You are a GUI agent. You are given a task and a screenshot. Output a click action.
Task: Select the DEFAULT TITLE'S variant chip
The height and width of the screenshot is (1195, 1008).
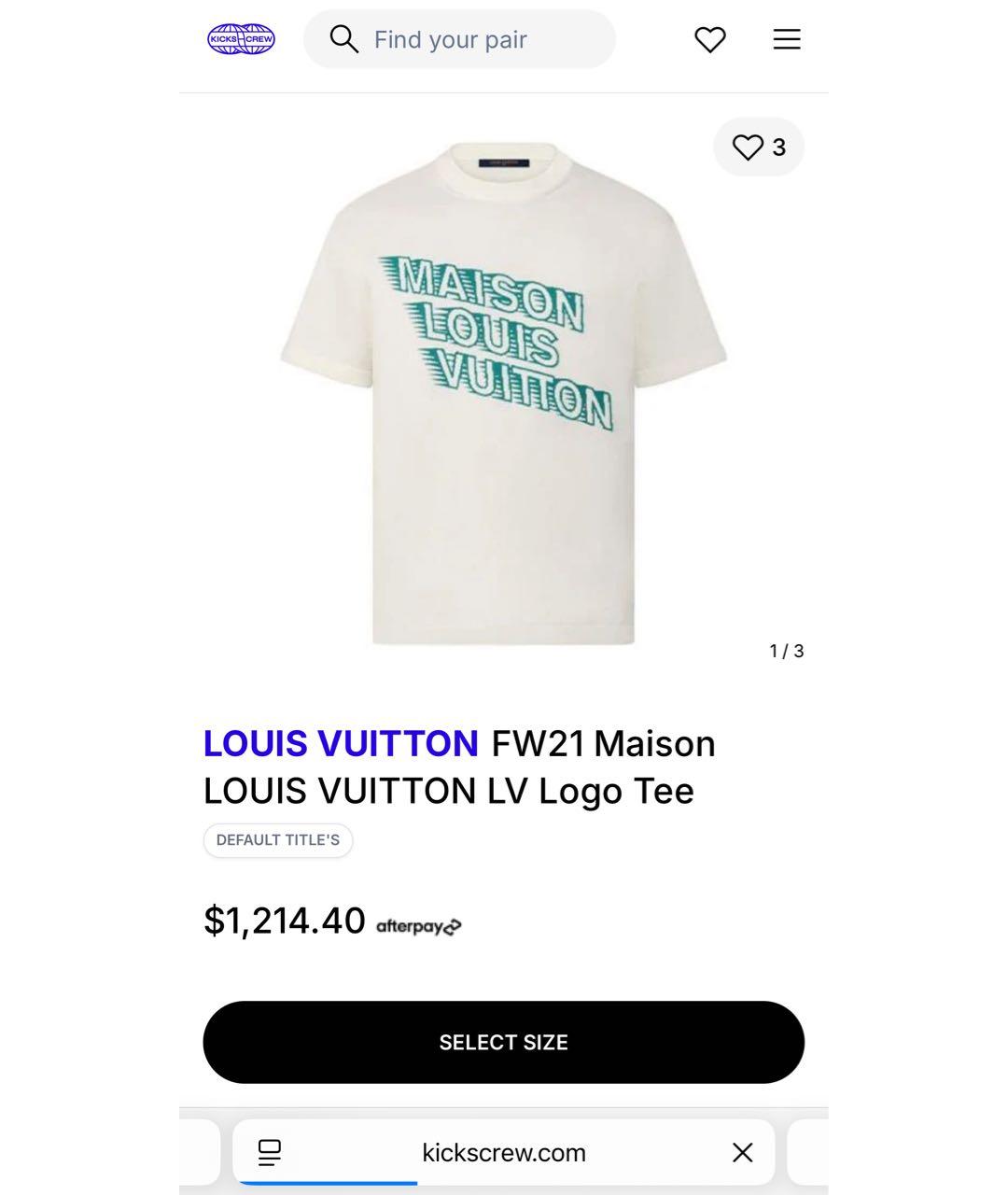point(277,840)
